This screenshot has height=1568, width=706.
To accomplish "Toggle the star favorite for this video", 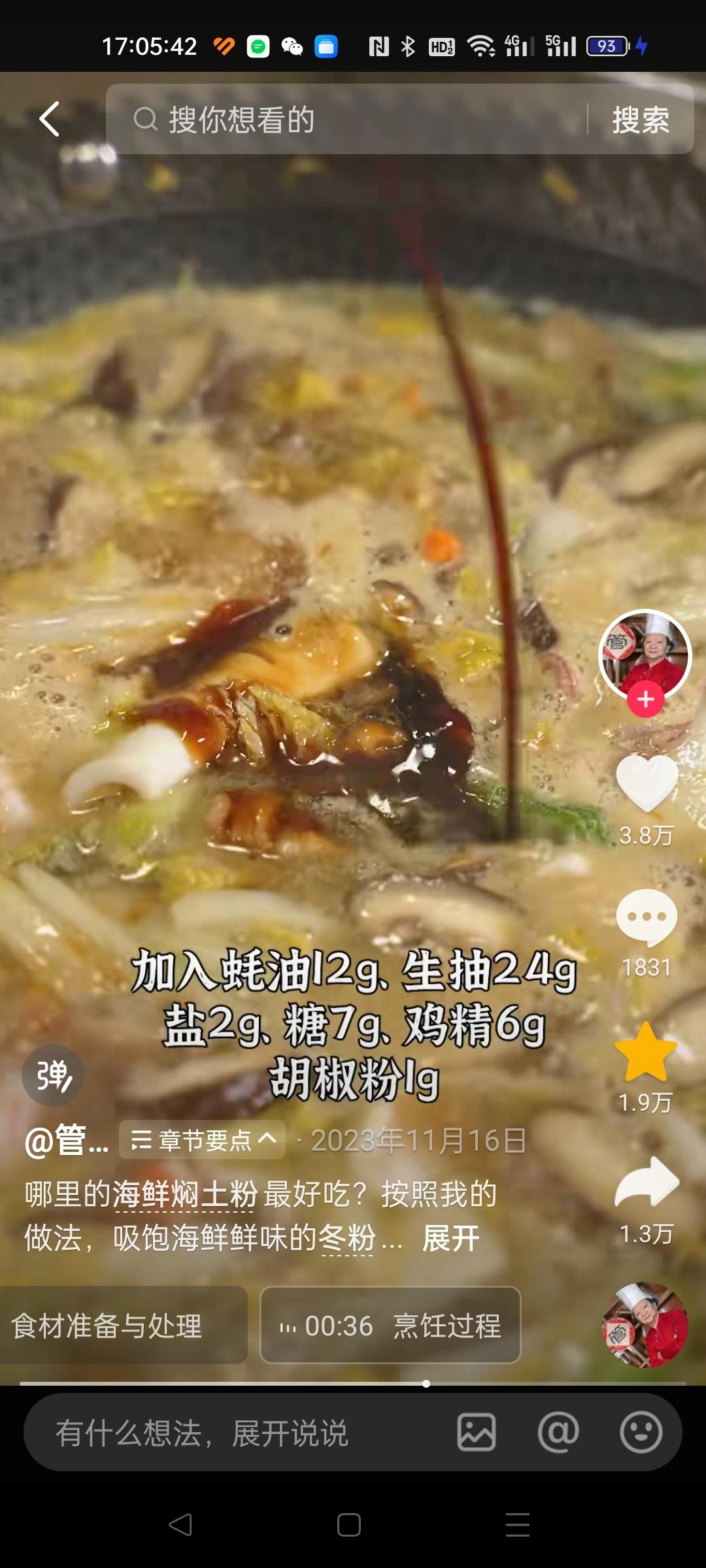I will tap(646, 1053).
